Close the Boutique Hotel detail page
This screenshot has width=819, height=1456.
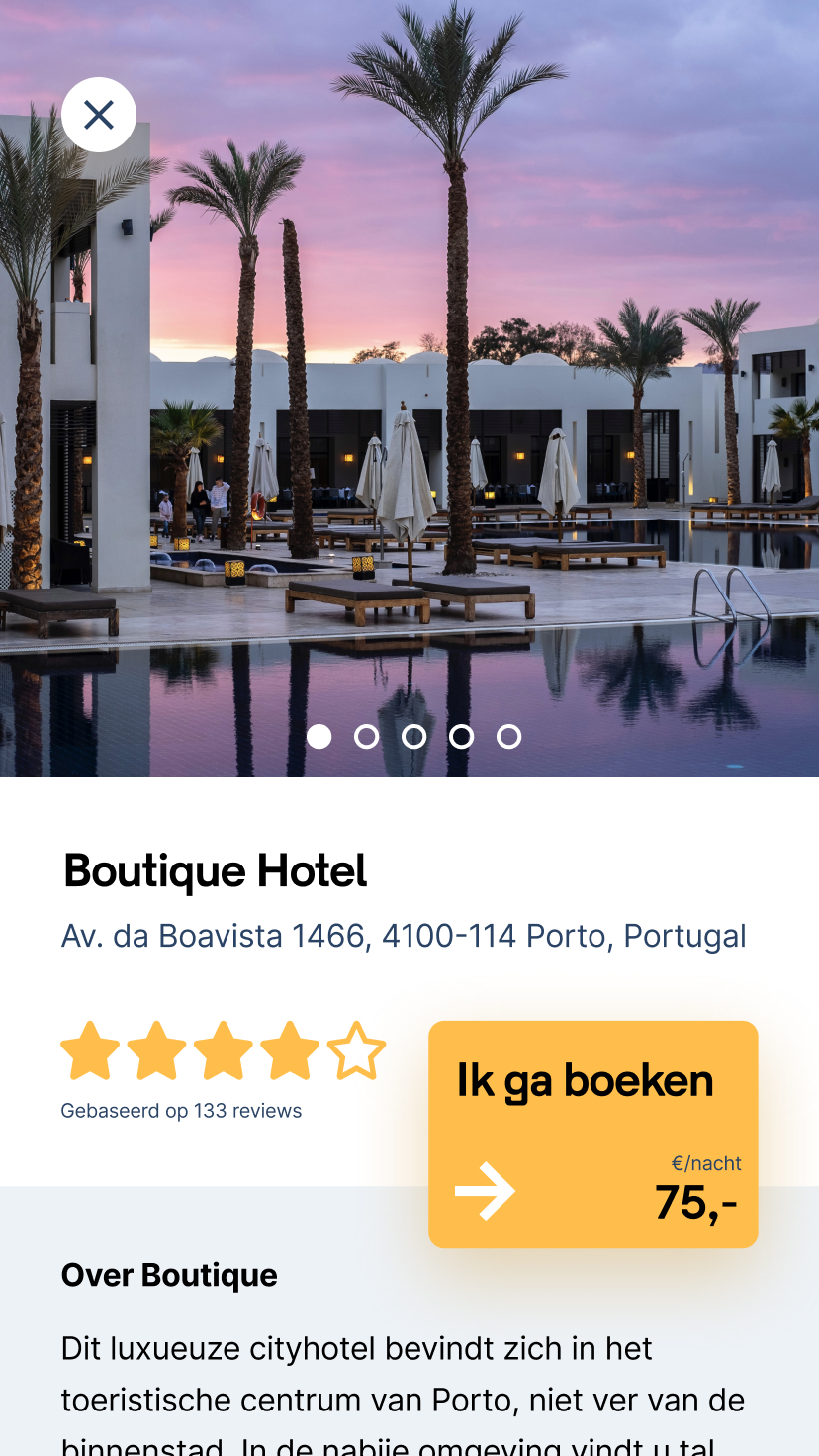99,115
